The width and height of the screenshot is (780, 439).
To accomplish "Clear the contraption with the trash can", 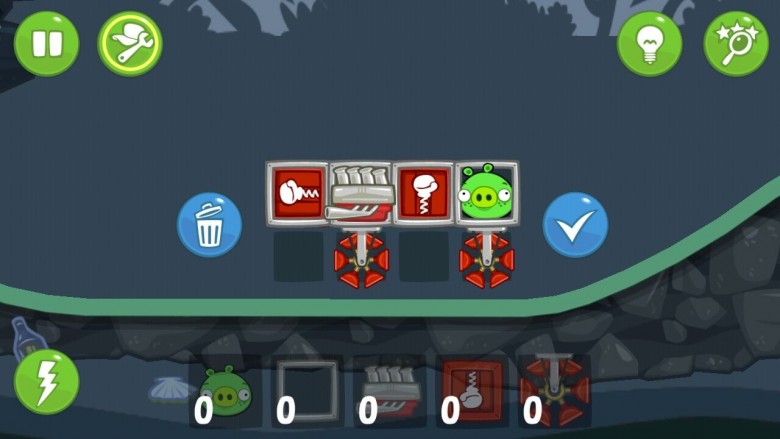I will [x=209, y=225].
